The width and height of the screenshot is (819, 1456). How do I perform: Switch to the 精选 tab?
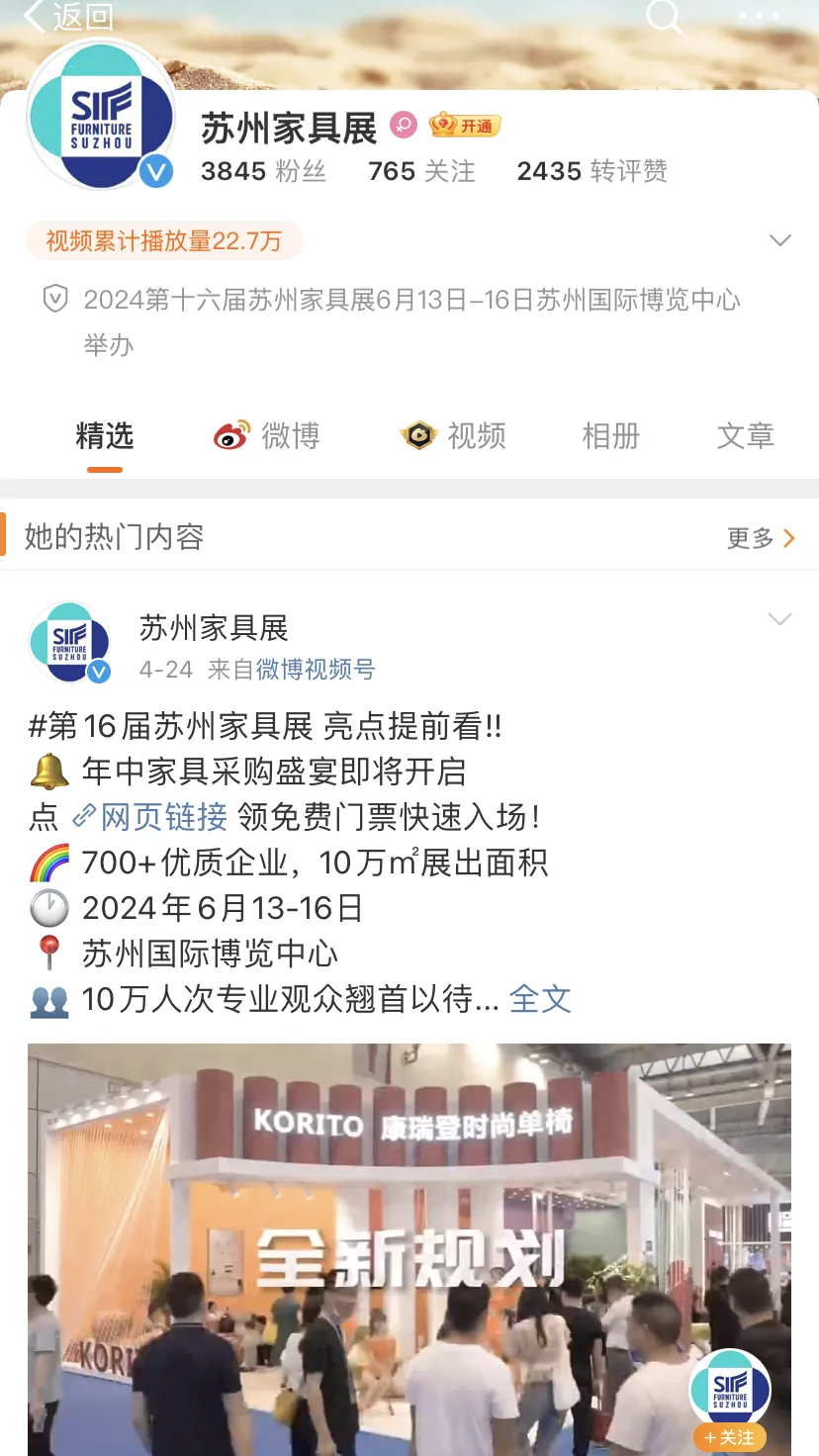pyautogui.click(x=104, y=436)
